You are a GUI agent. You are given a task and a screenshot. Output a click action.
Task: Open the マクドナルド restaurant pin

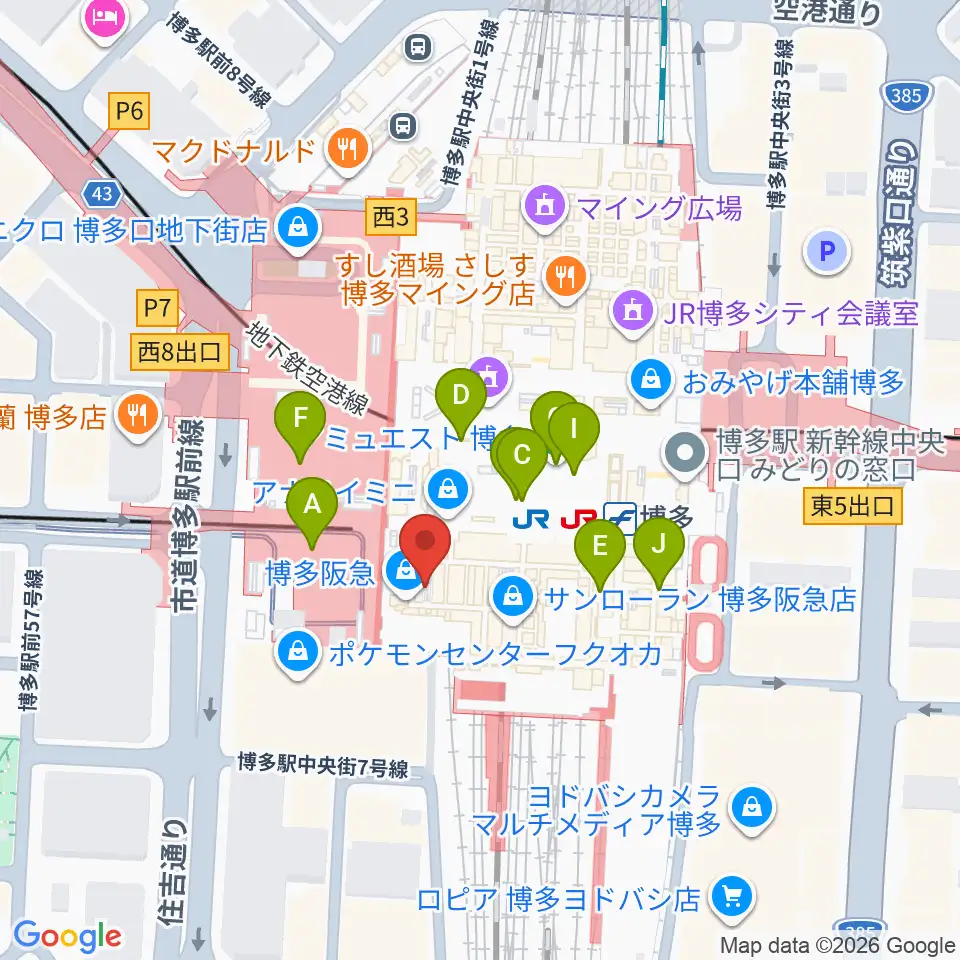click(348, 151)
